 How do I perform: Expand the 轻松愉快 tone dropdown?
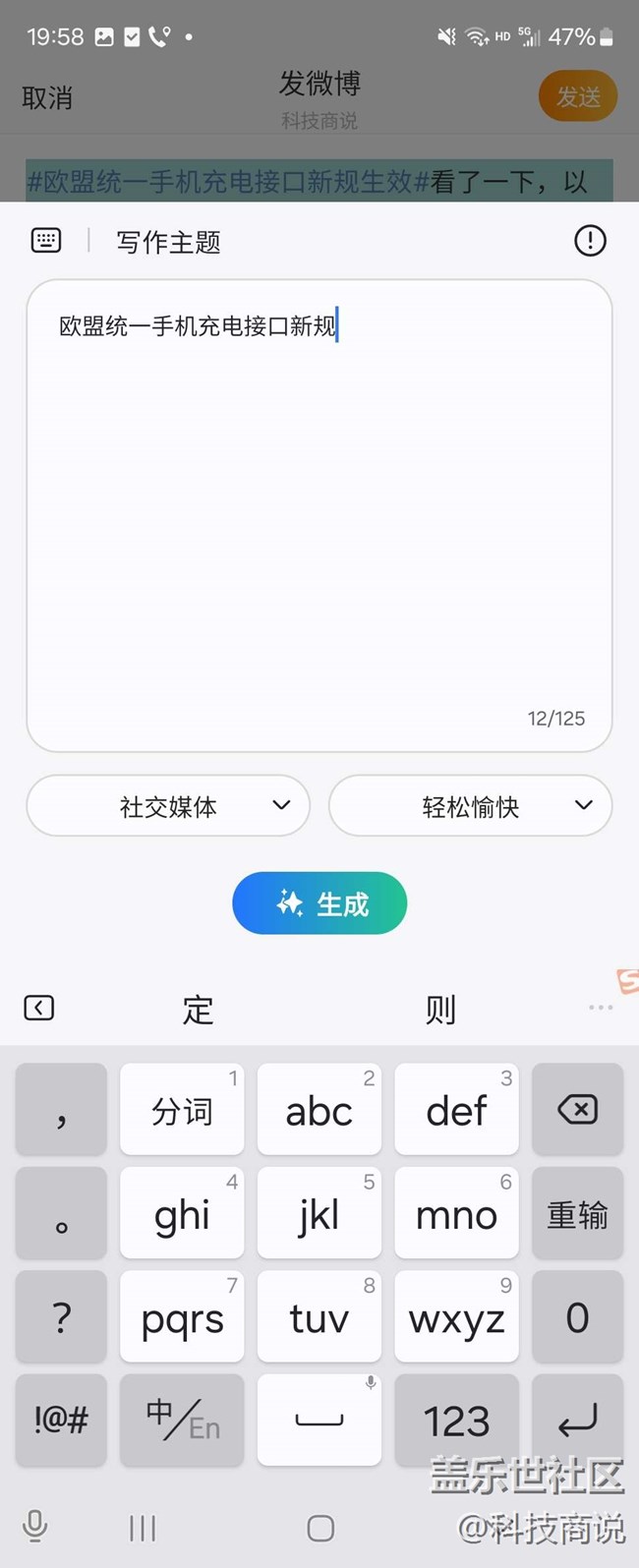point(470,806)
